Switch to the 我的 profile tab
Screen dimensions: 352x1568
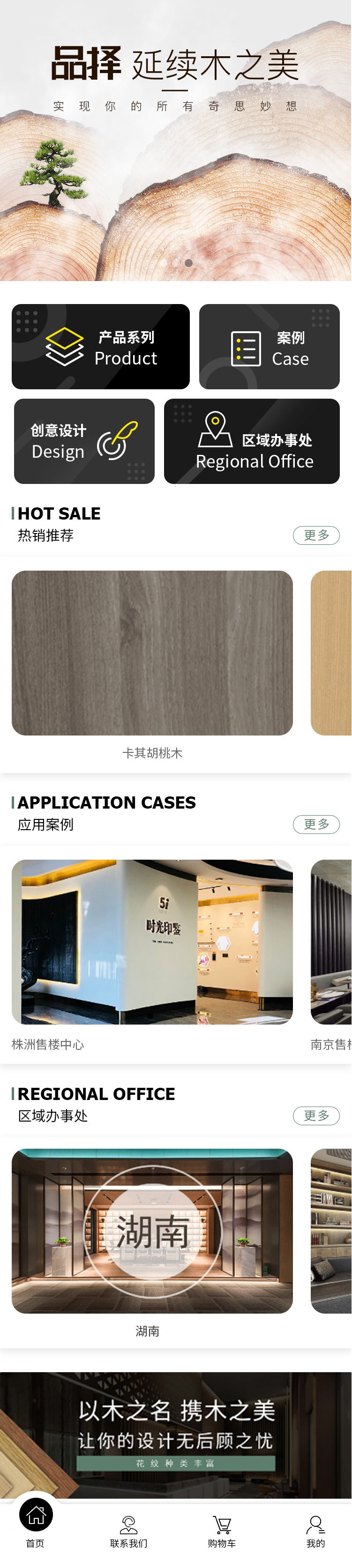(x=315, y=1531)
